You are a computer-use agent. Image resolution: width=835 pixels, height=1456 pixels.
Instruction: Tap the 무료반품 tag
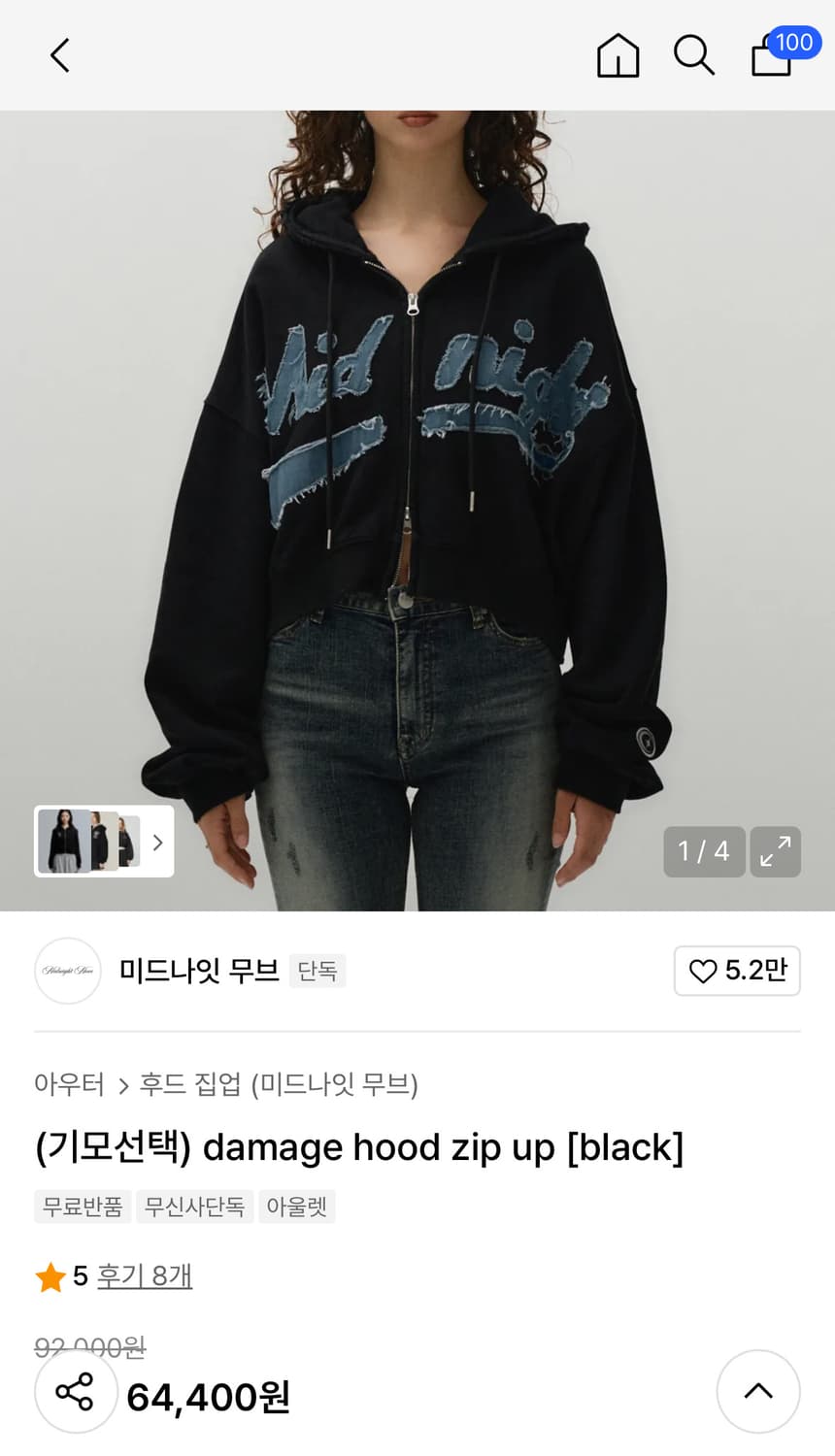pyautogui.click(x=83, y=1207)
